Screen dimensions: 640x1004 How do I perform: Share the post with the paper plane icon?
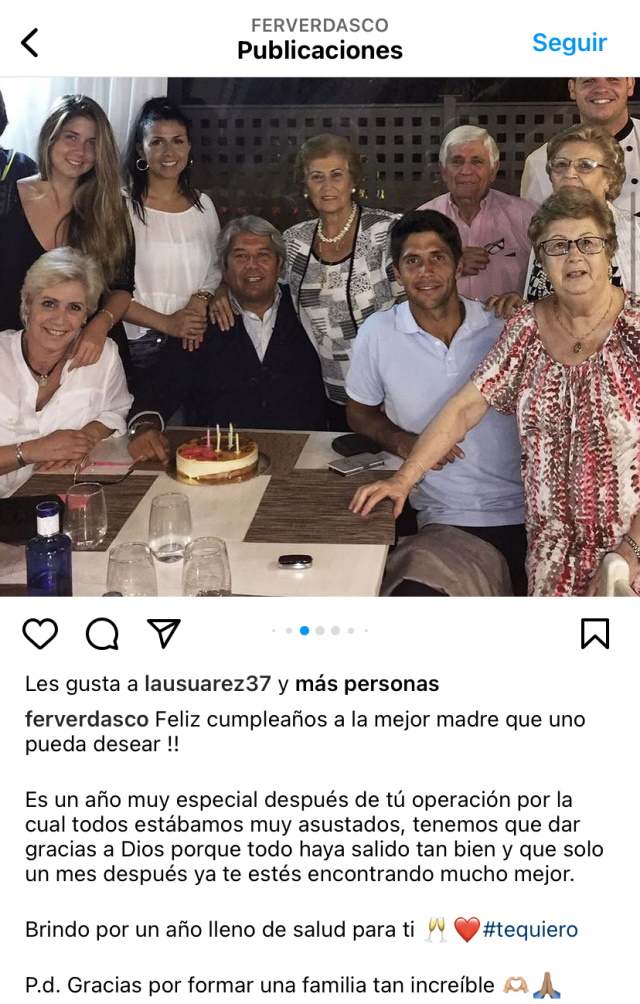pyautogui.click(x=163, y=633)
